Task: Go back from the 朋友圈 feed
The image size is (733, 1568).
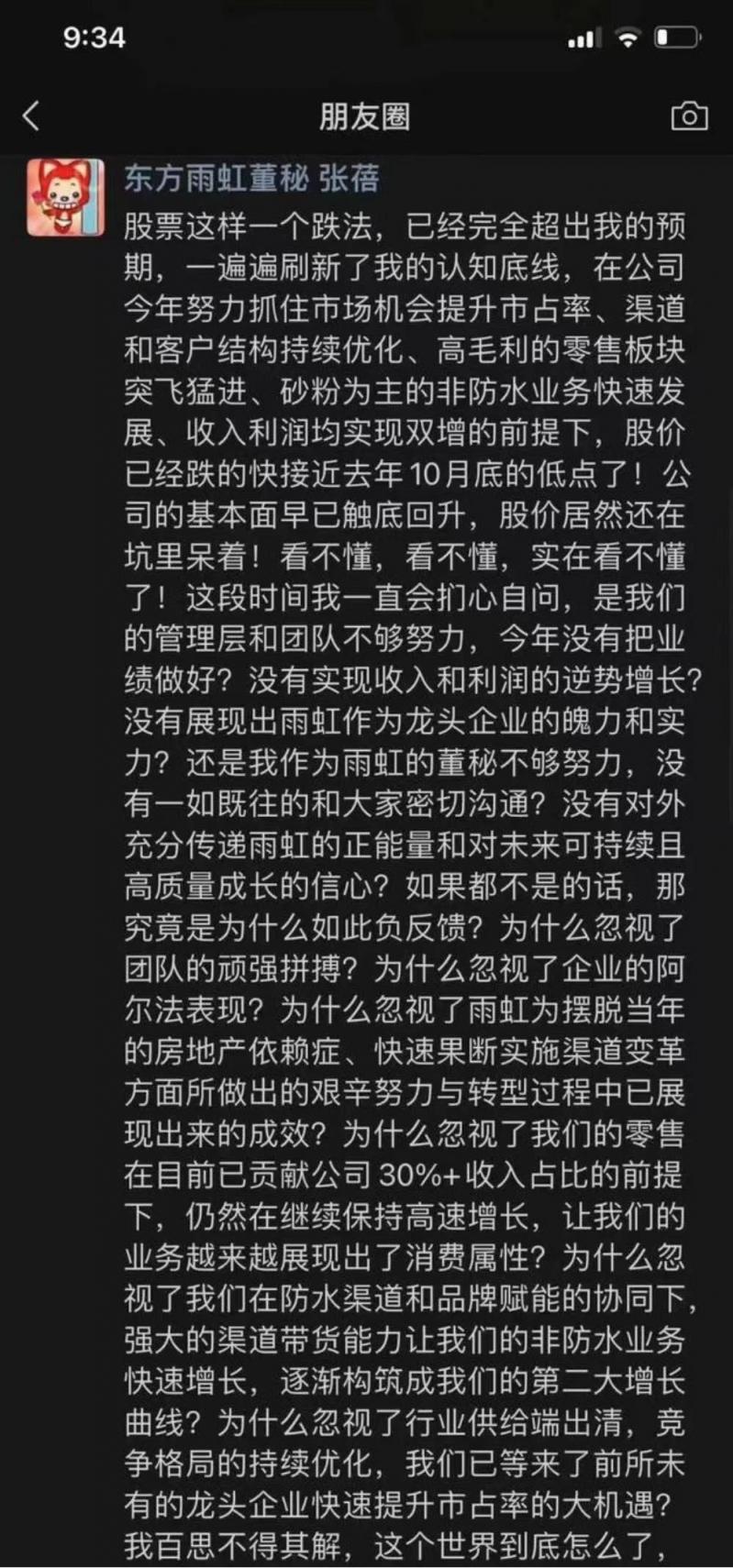Action: 31,116
